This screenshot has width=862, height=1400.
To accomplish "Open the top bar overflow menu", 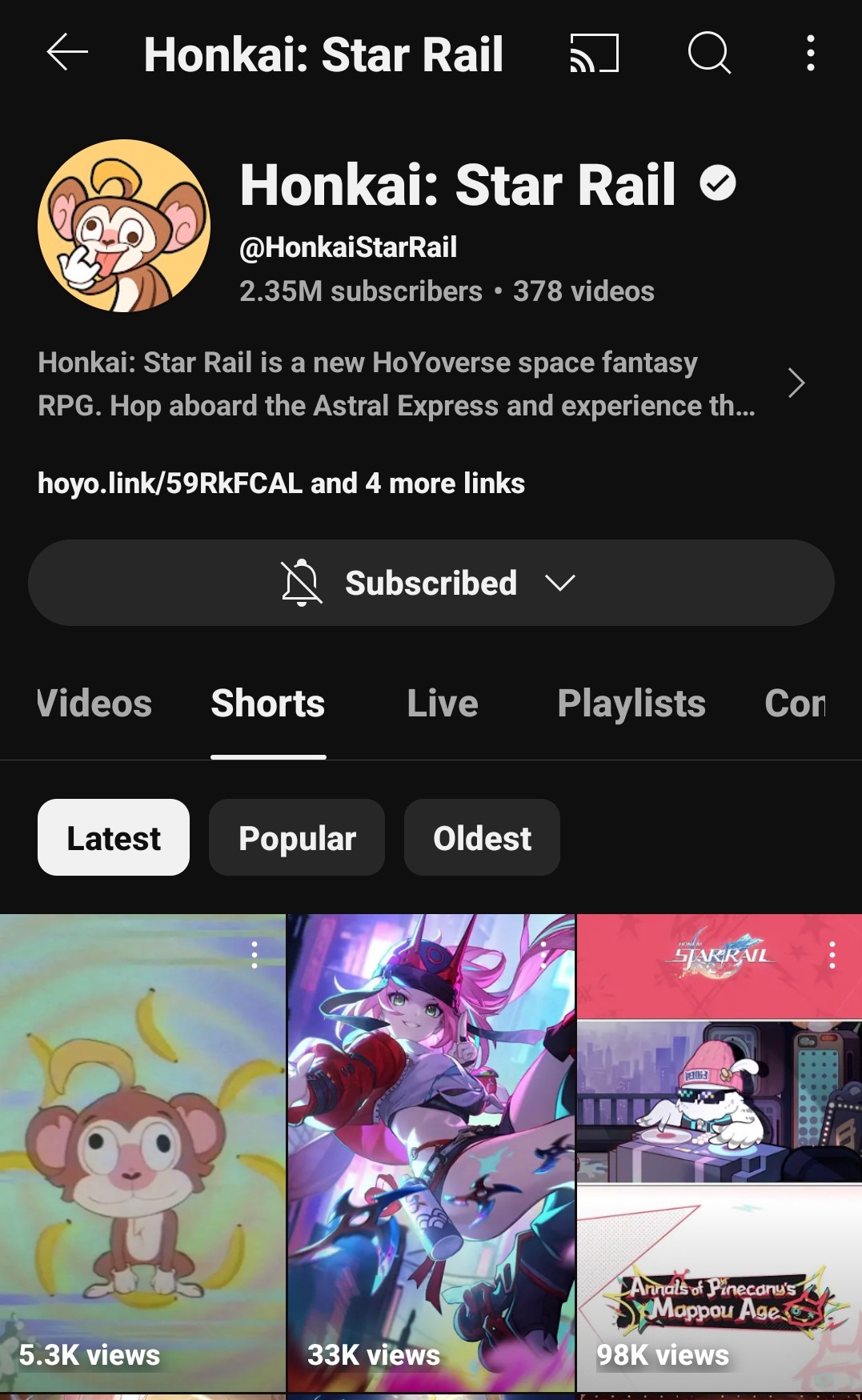I will 810,53.
